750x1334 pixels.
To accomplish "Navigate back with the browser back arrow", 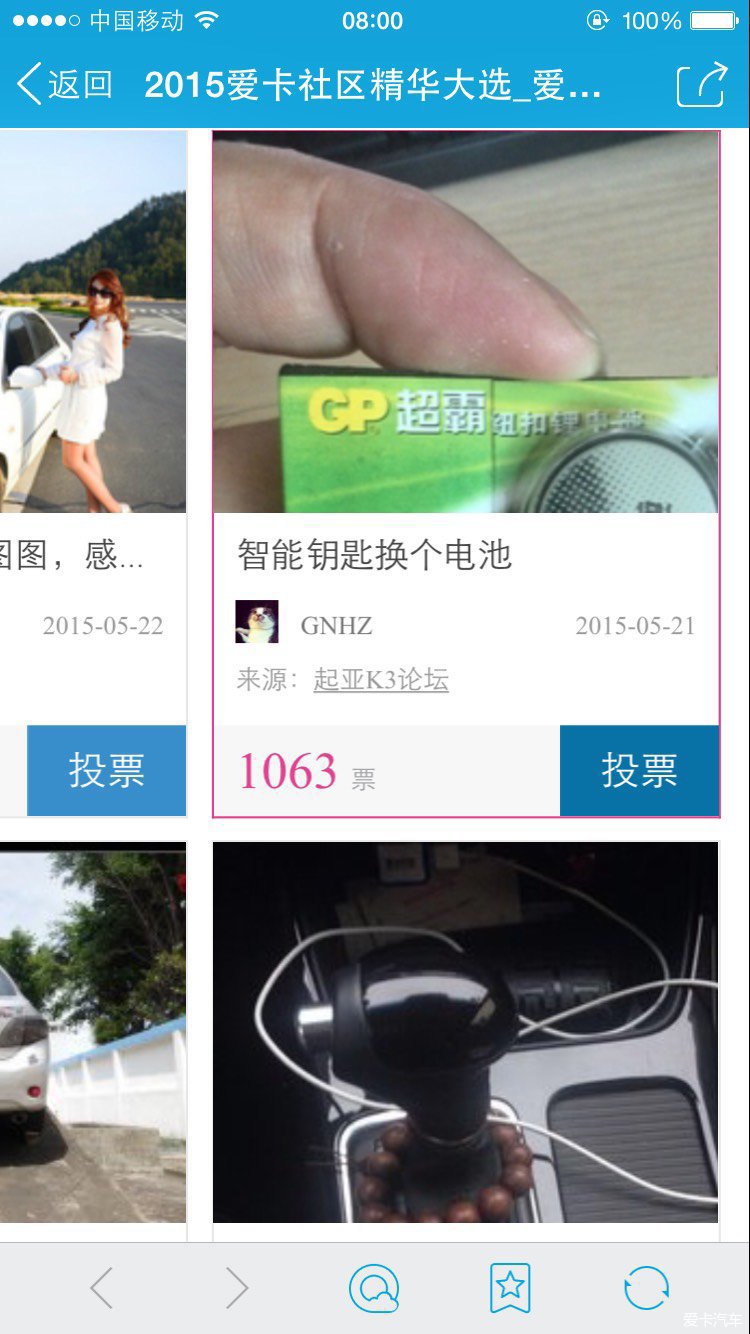I will (102, 1288).
